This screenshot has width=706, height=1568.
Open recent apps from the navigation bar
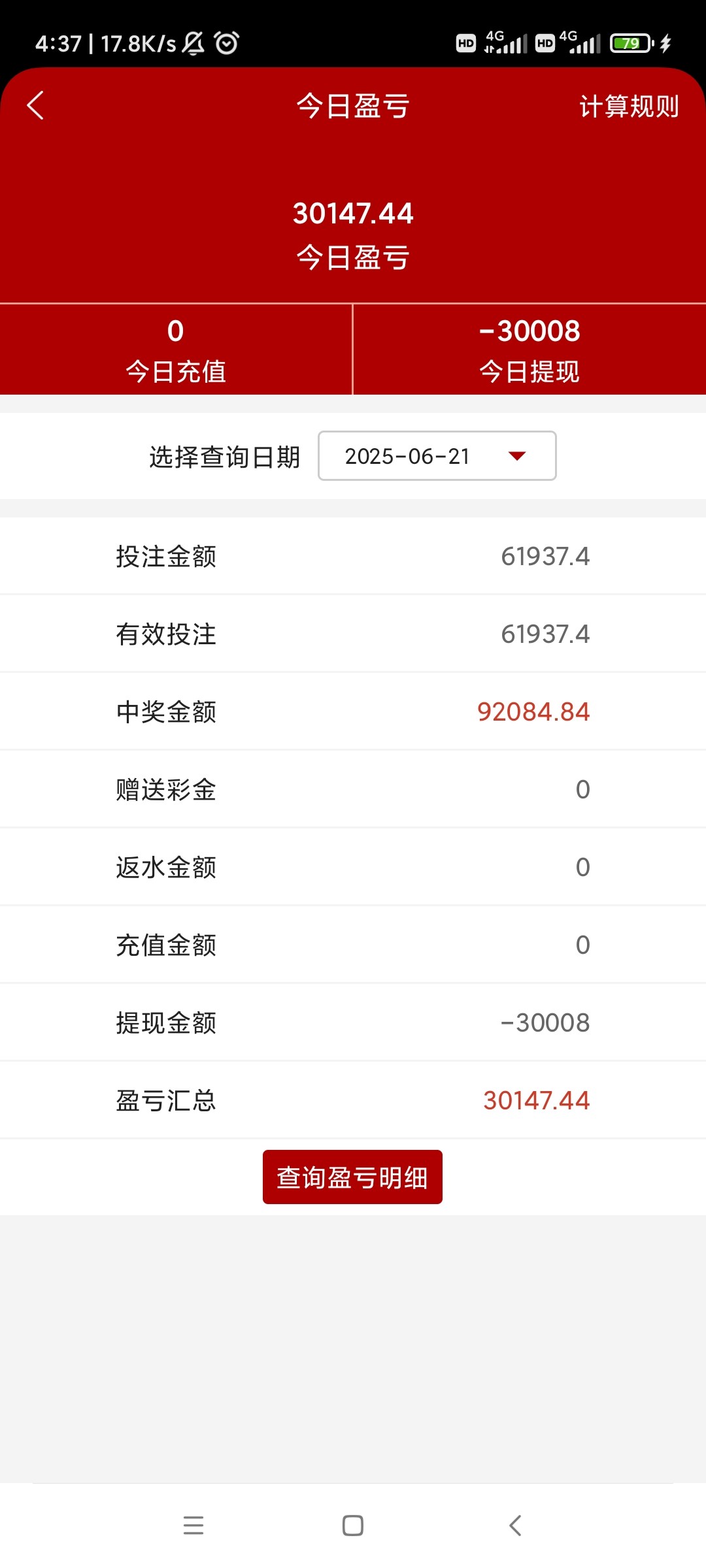coord(193,1526)
